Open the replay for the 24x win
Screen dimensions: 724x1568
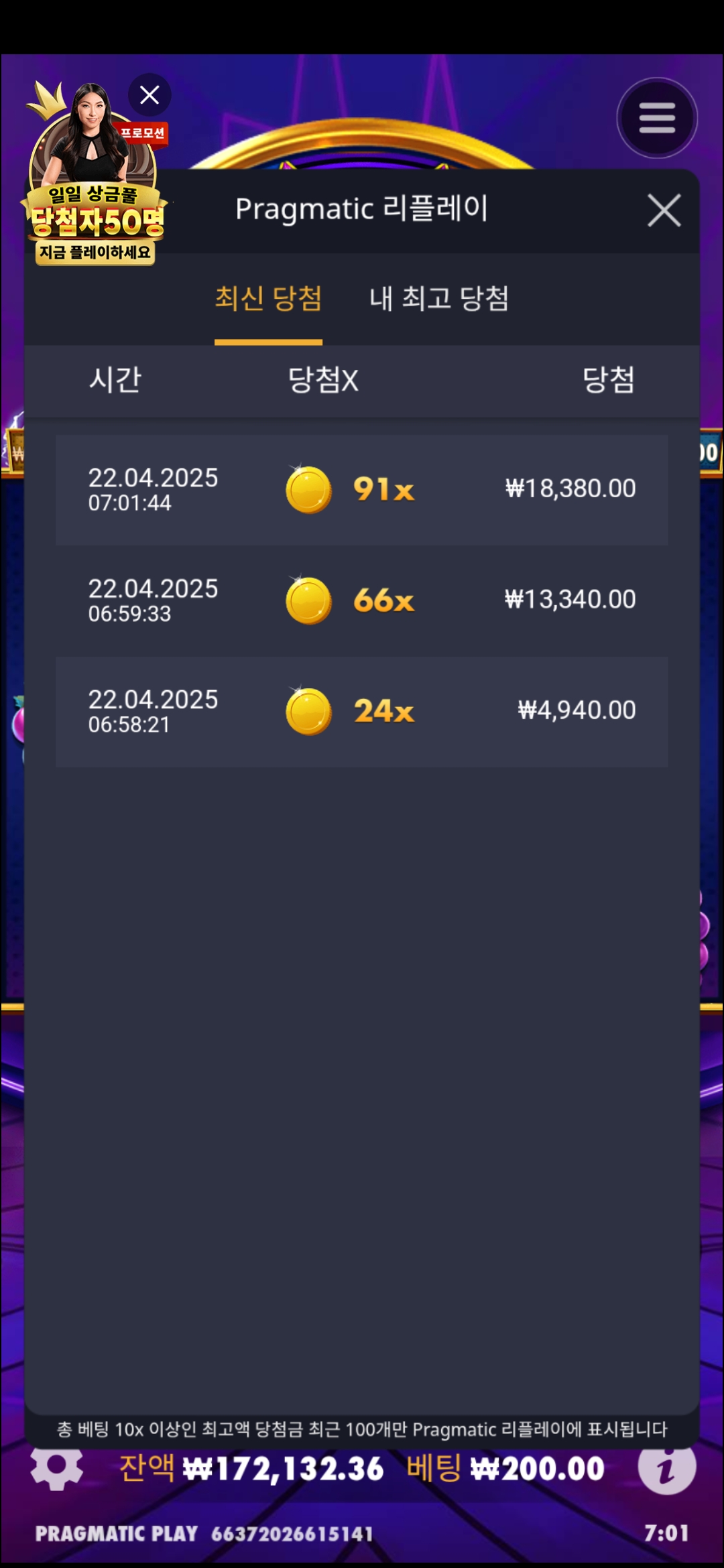tap(361, 712)
